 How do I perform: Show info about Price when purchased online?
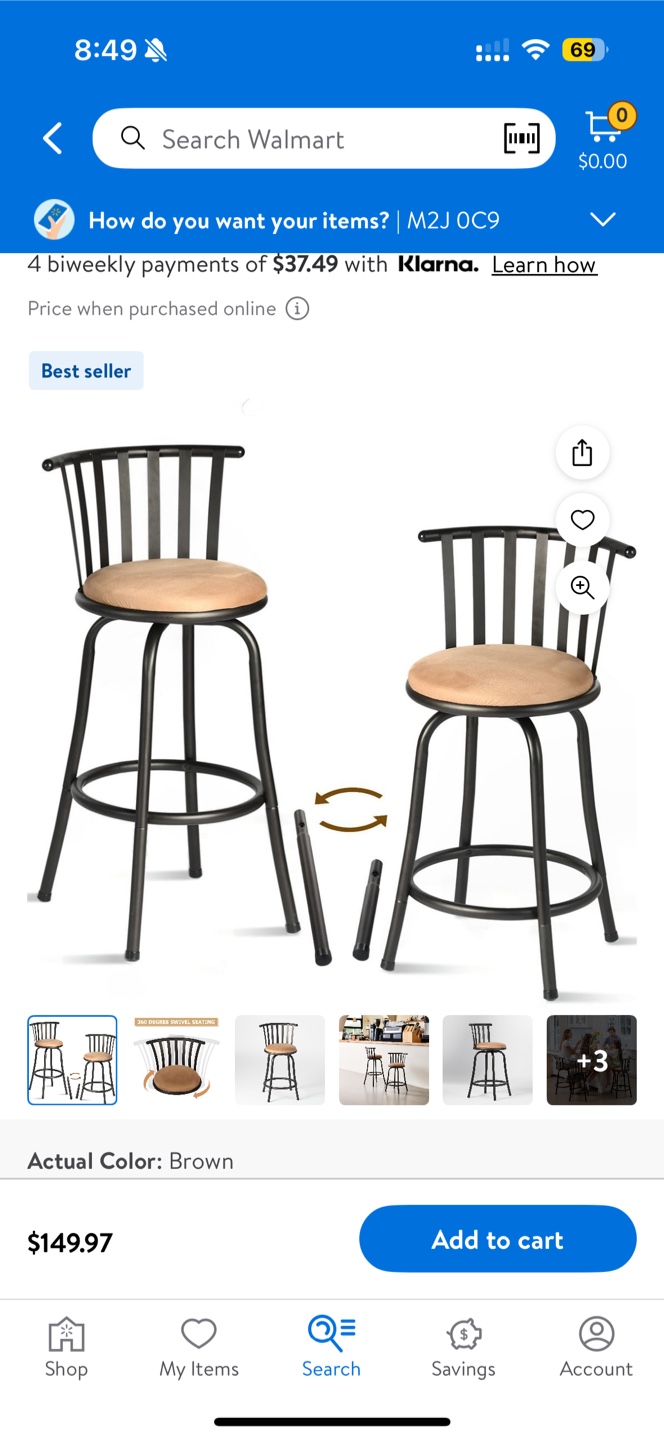[297, 309]
